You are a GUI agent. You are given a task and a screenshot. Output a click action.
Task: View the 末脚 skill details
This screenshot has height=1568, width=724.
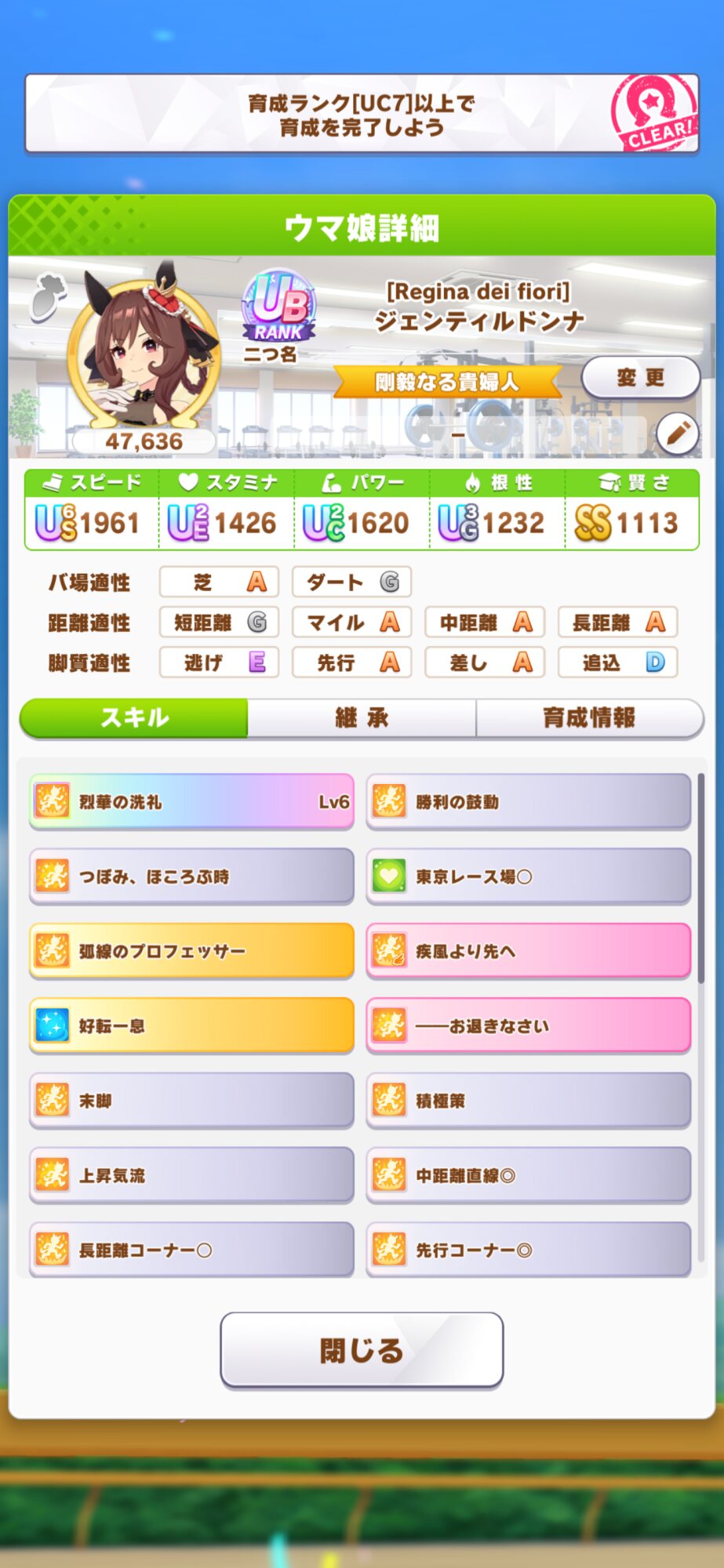[x=191, y=1100]
